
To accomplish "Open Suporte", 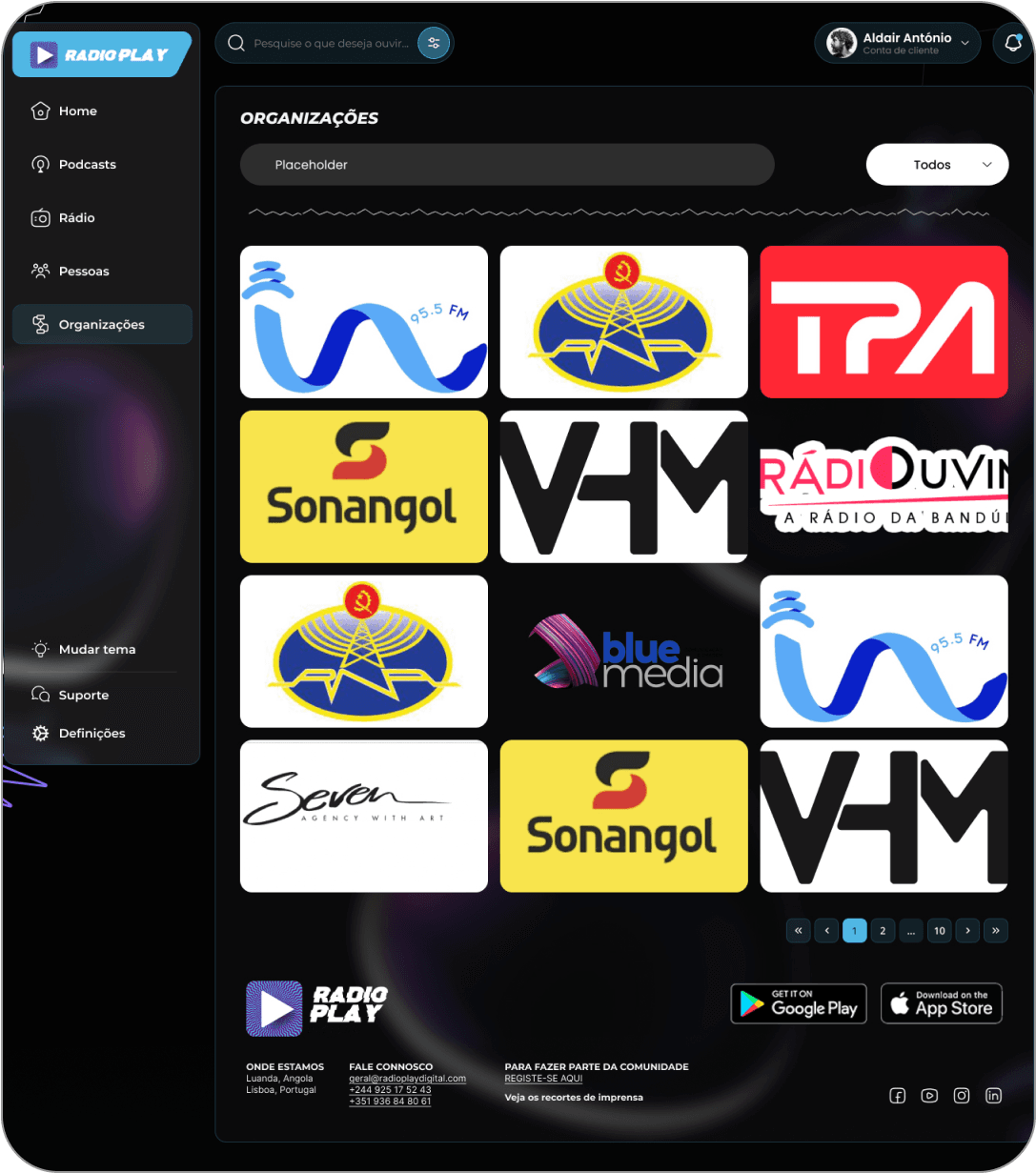I will point(83,696).
